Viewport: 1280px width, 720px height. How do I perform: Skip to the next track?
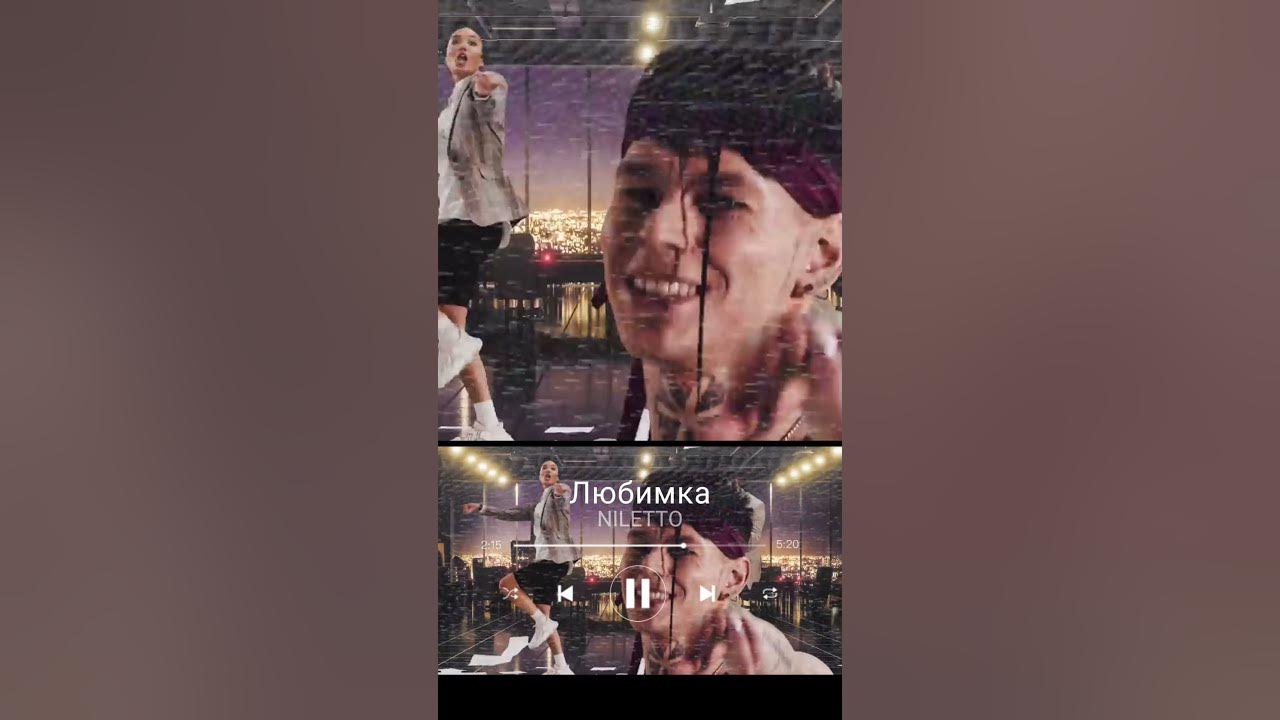707,594
